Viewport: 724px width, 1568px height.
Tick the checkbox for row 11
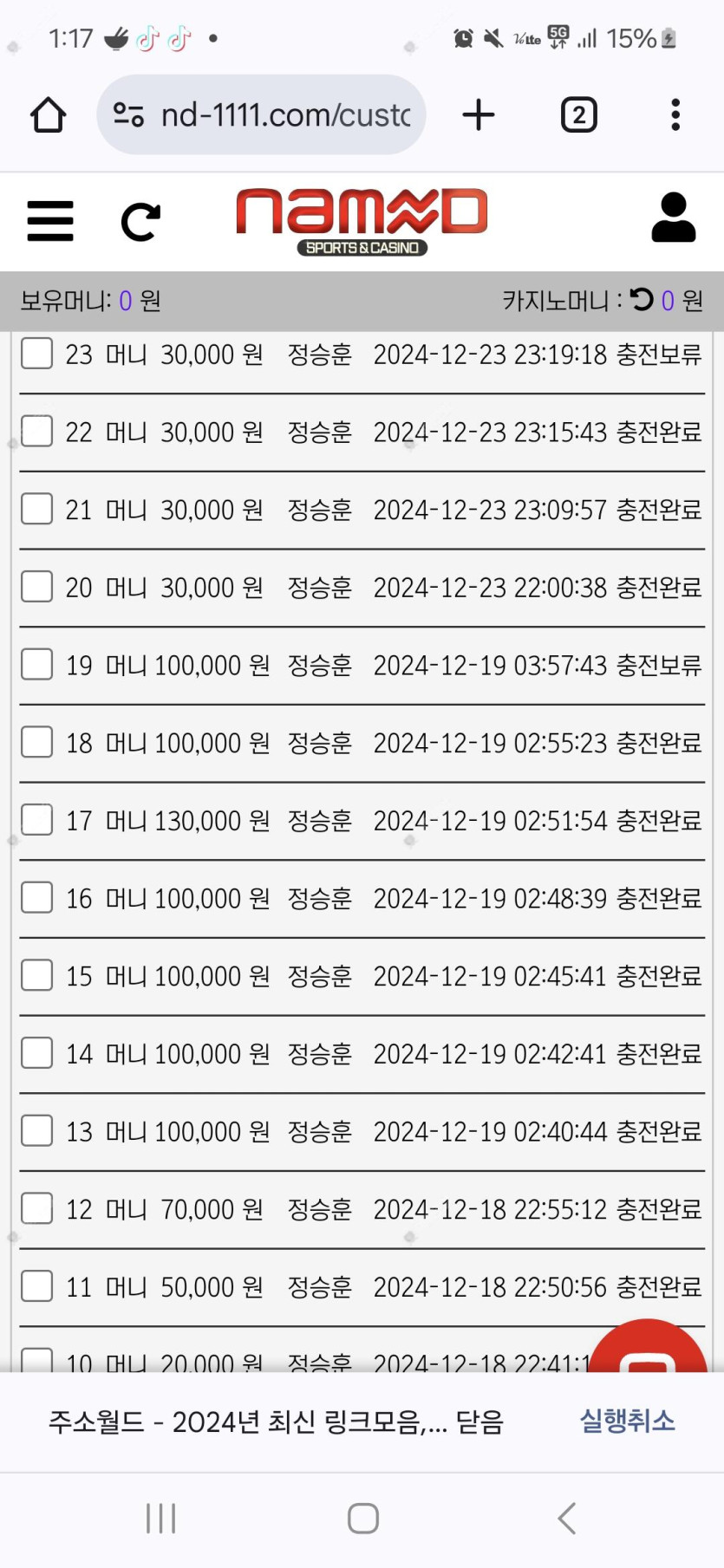[x=36, y=1286]
